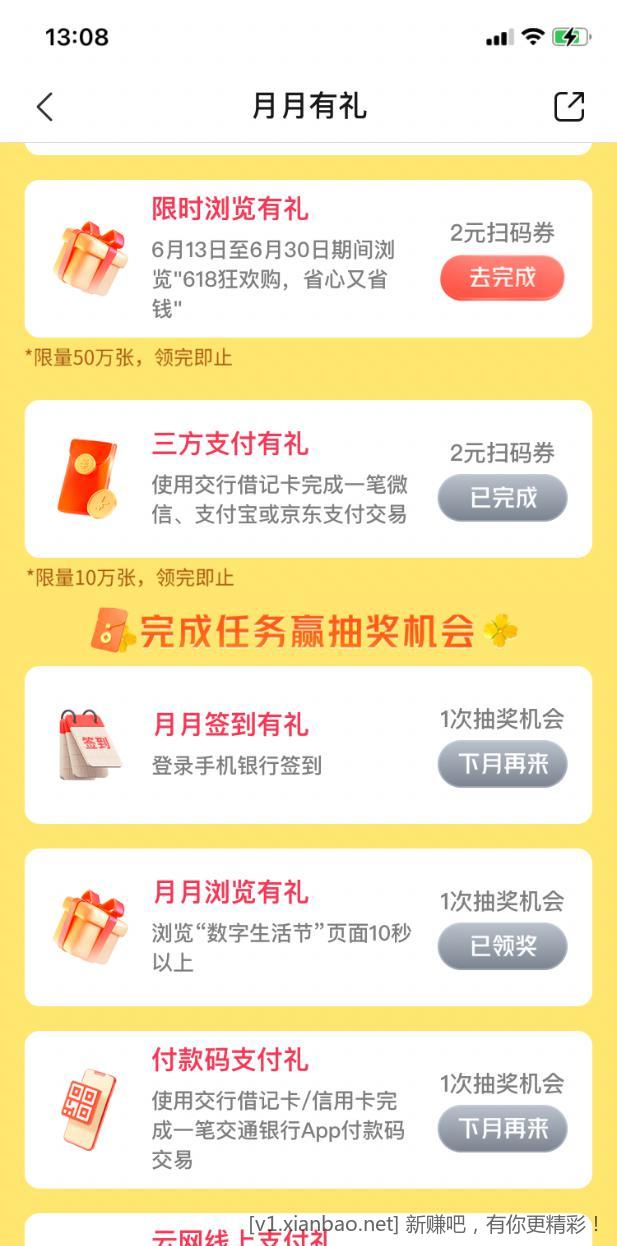Tap 下月再来 on 月月签到有礼
This screenshot has height=1246, width=617.
pyautogui.click(x=502, y=765)
